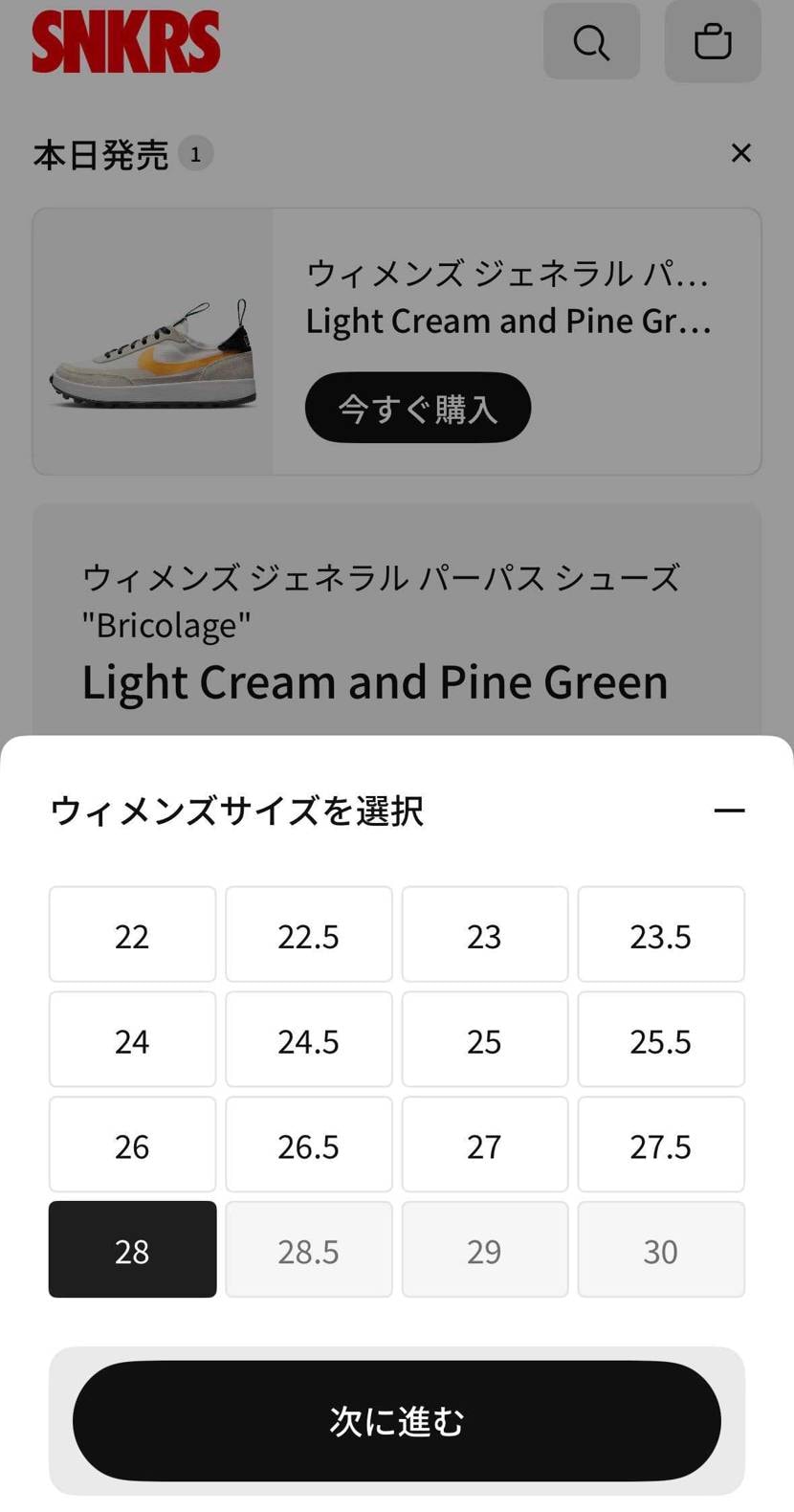
Task: Tap the unavailable size 28.5
Action: pyautogui.click(x=308, y=1250)
